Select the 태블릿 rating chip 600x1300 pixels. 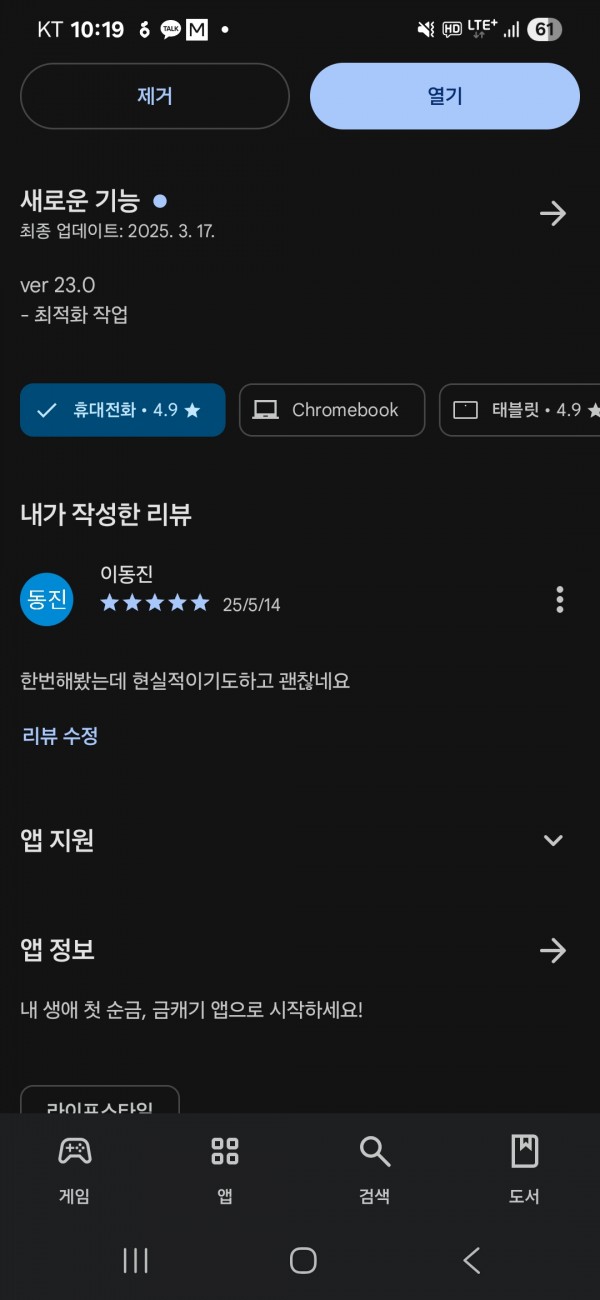point(520,410)
